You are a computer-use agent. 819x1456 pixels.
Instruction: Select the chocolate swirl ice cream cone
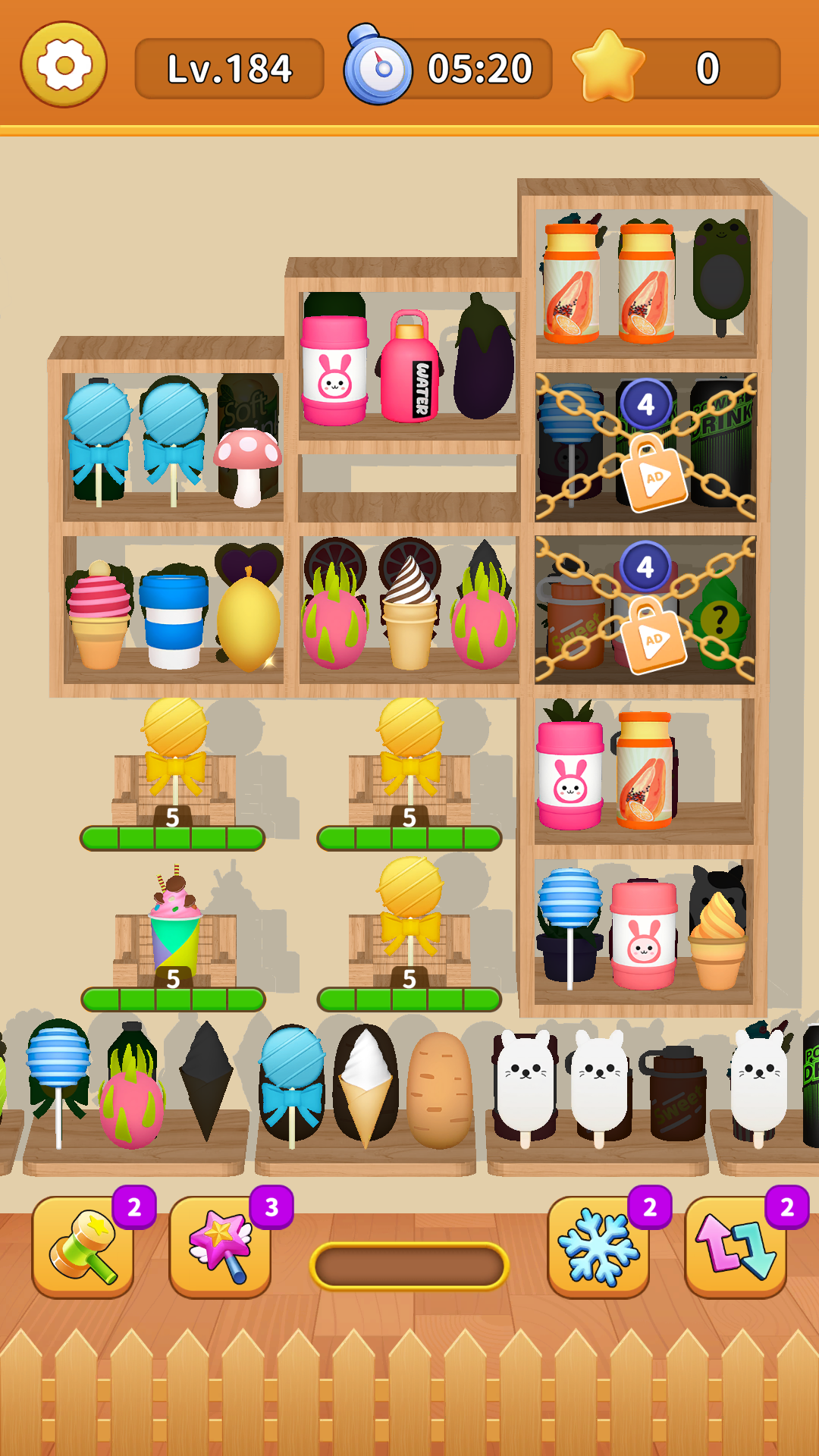409,614
